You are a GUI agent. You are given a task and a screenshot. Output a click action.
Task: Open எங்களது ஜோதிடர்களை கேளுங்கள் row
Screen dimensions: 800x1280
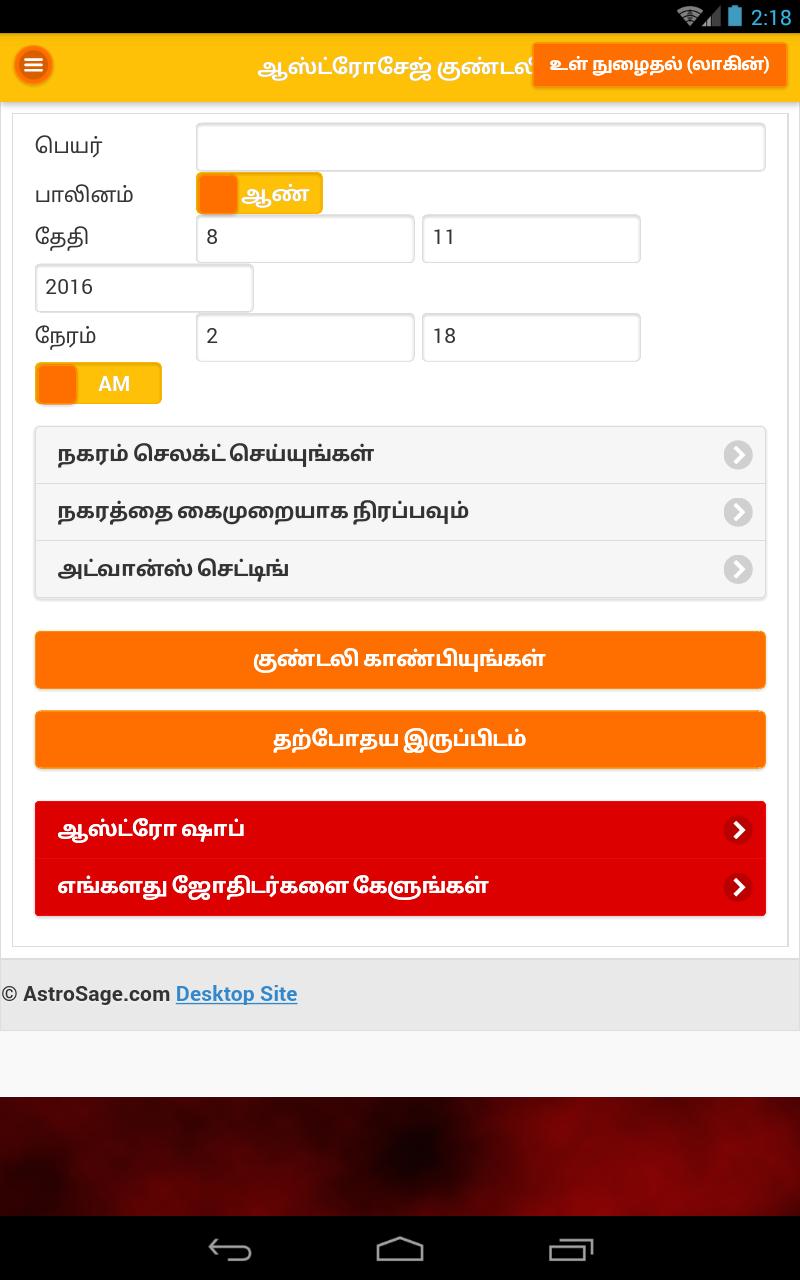click(x=400, y=886)
